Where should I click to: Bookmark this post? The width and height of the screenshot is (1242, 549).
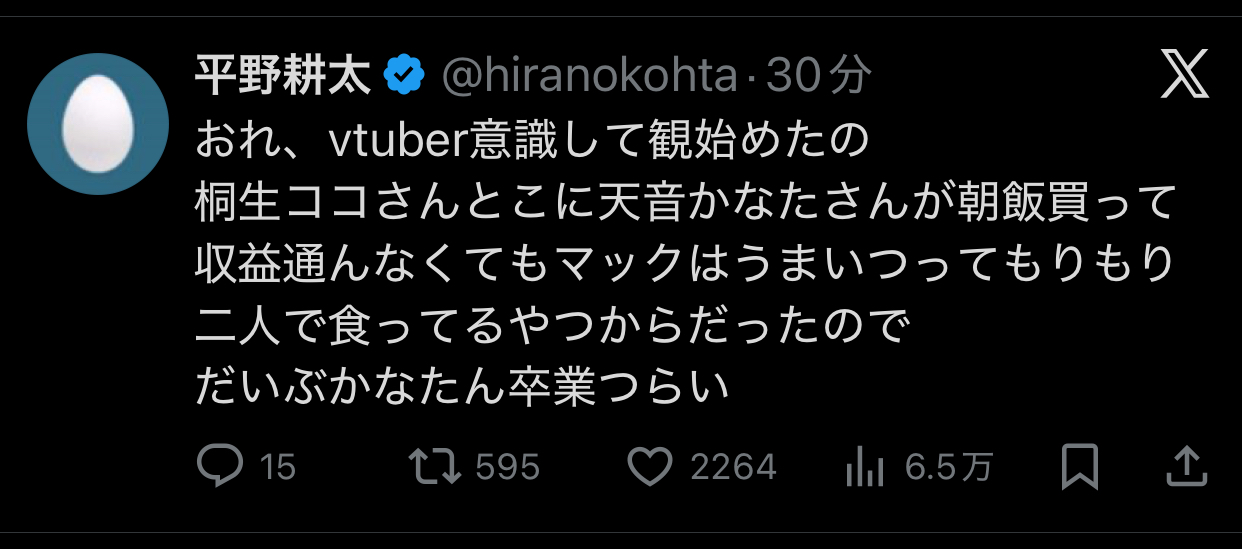coord(1080,466)
